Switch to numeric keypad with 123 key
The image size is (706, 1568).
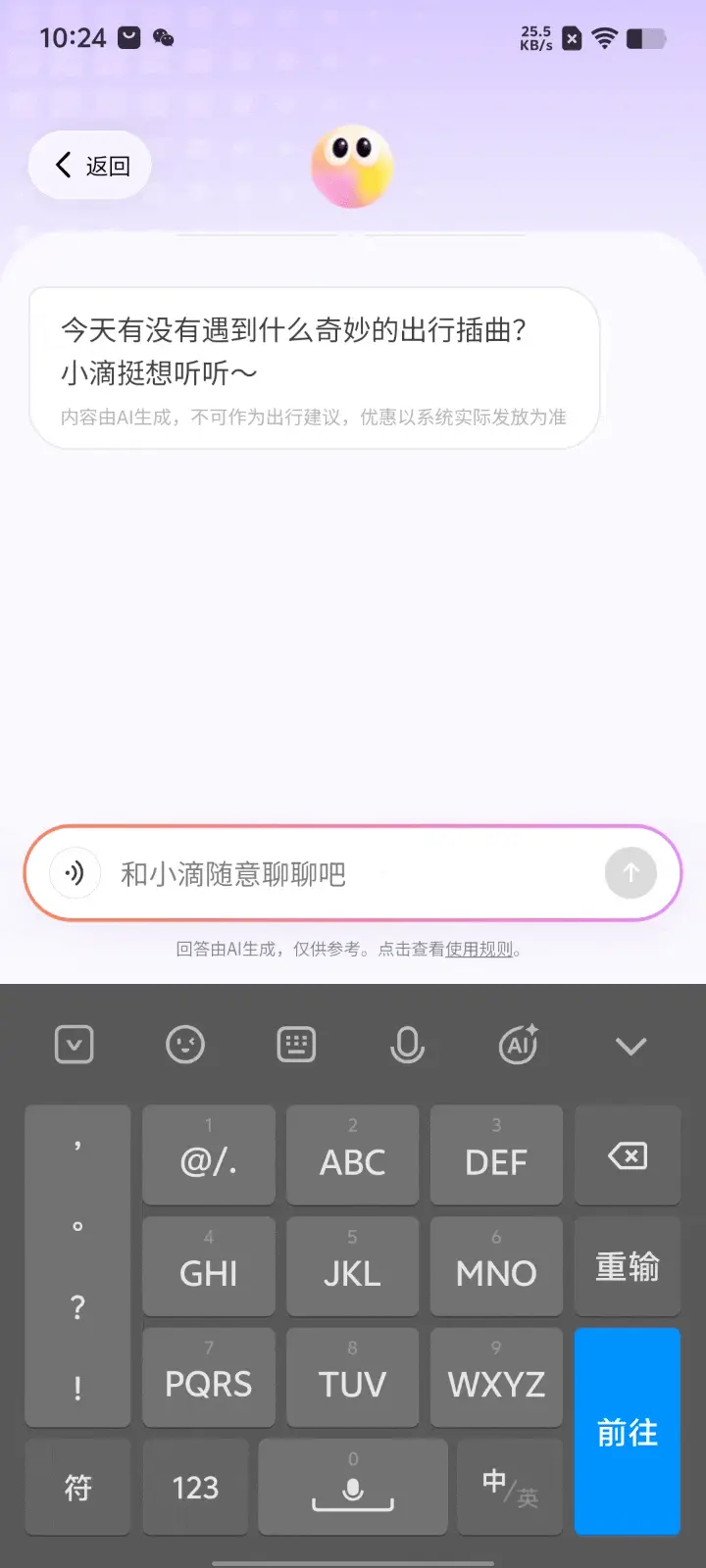tap(195, 1487)
